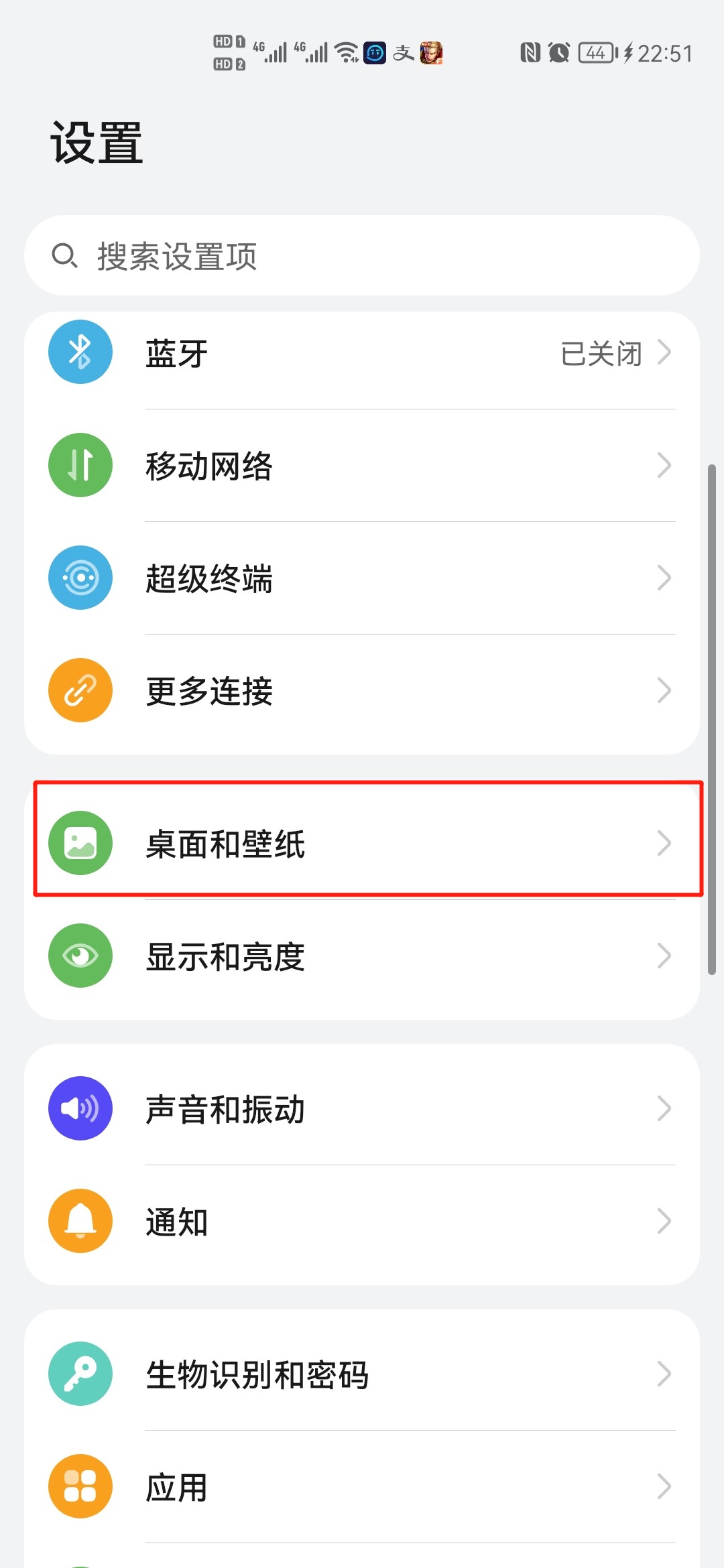The width and height of the screenshot is (724, 1568).
Task: Open 通知 settings
Action: coord(362,1221)
